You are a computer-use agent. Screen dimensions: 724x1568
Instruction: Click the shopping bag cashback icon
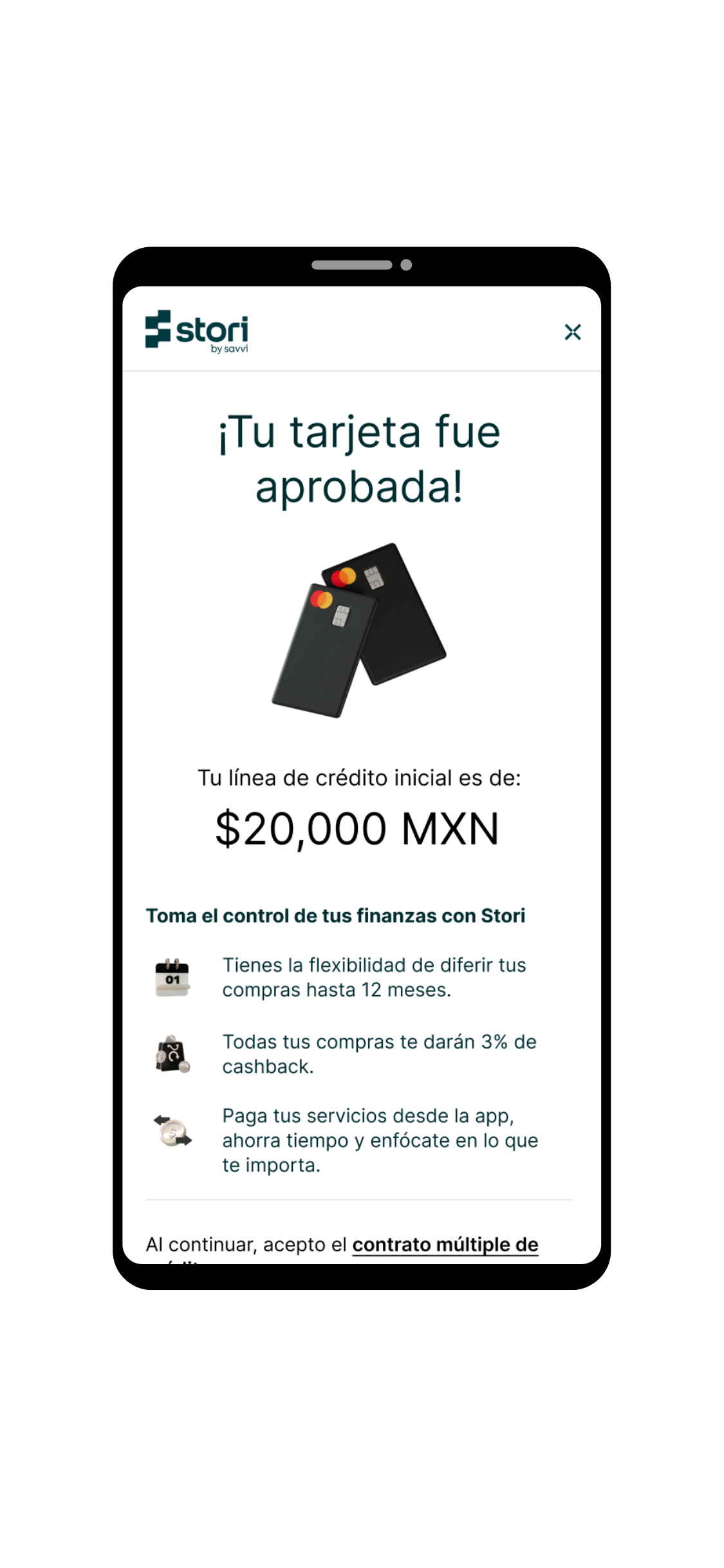pyautogui.click(x=172, y=1054)
